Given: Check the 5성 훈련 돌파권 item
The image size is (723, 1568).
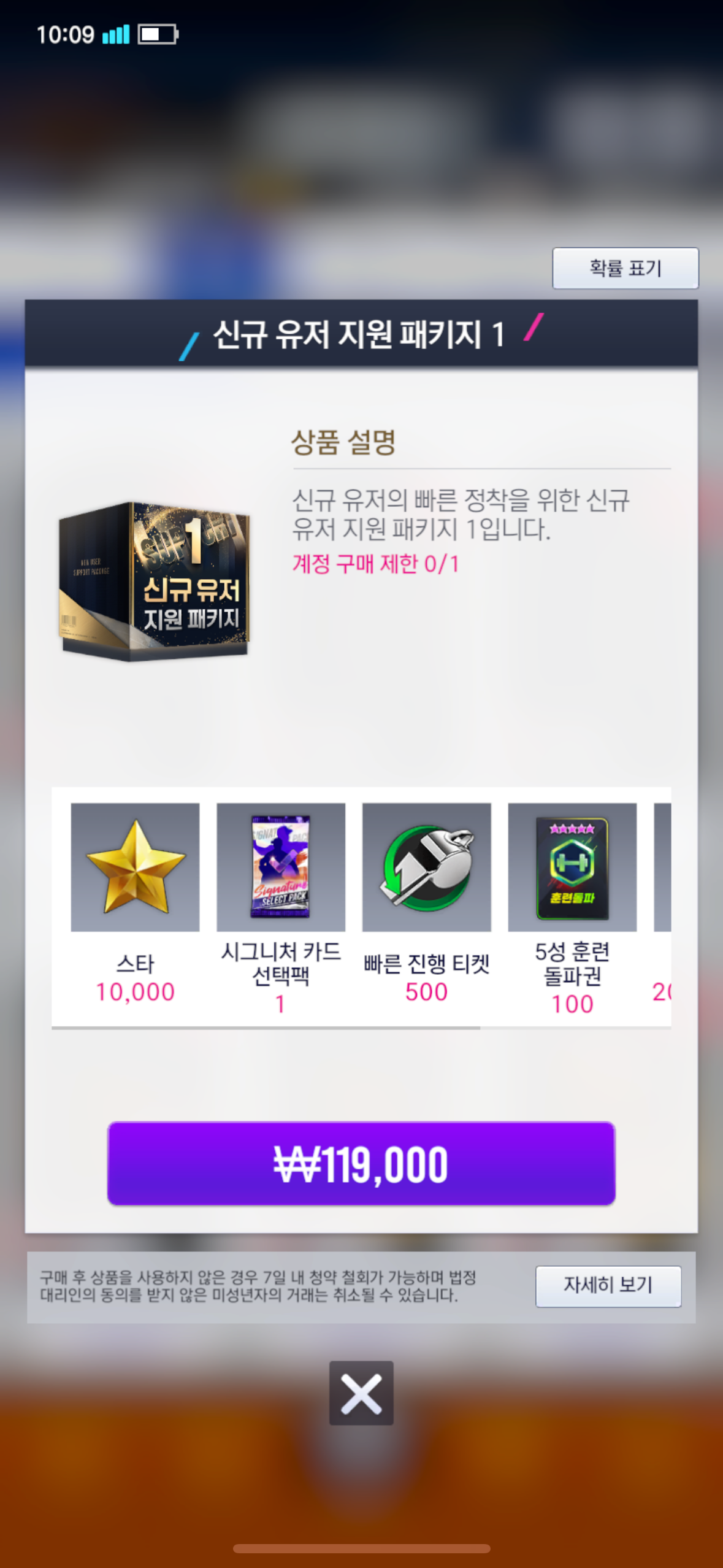Looking at the screenshot, I should [x=572, y=867].
